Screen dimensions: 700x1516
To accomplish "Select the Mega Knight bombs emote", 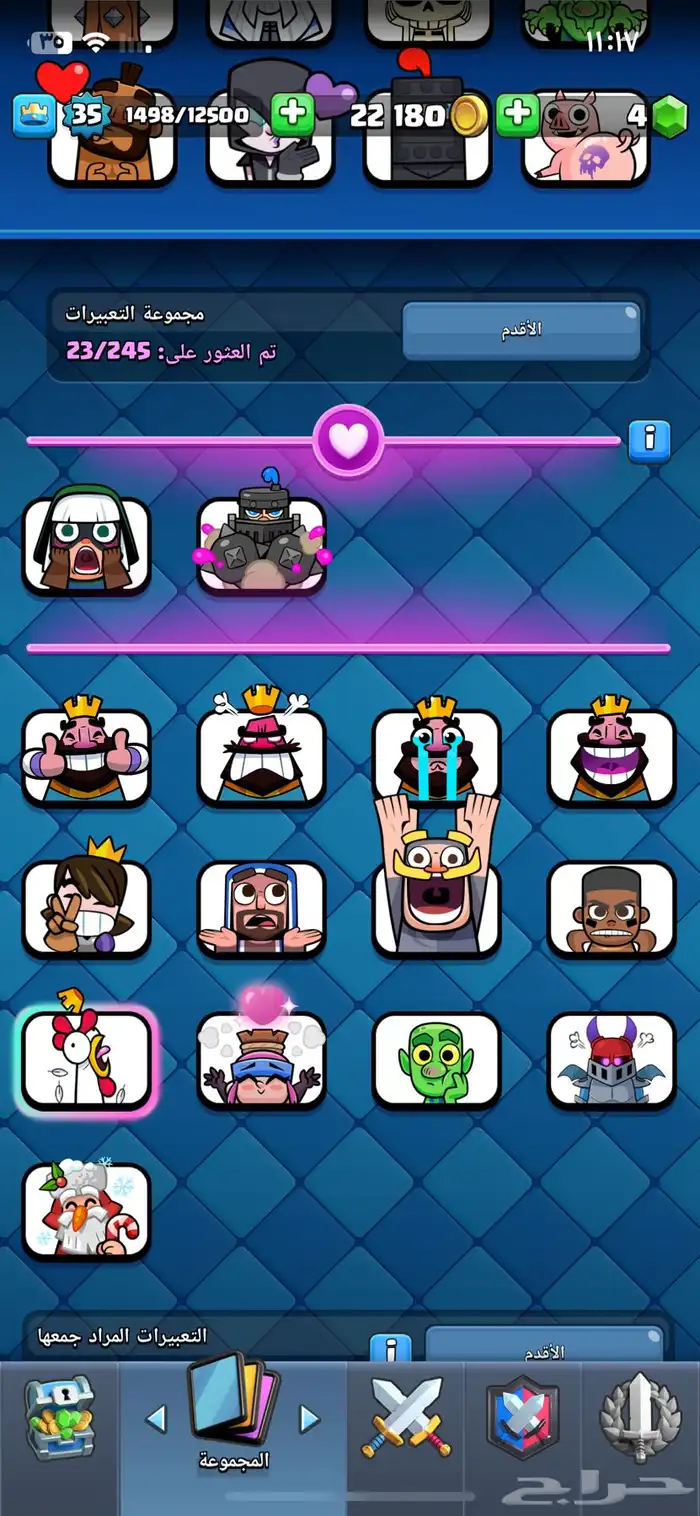I will [x=262, y=545].
